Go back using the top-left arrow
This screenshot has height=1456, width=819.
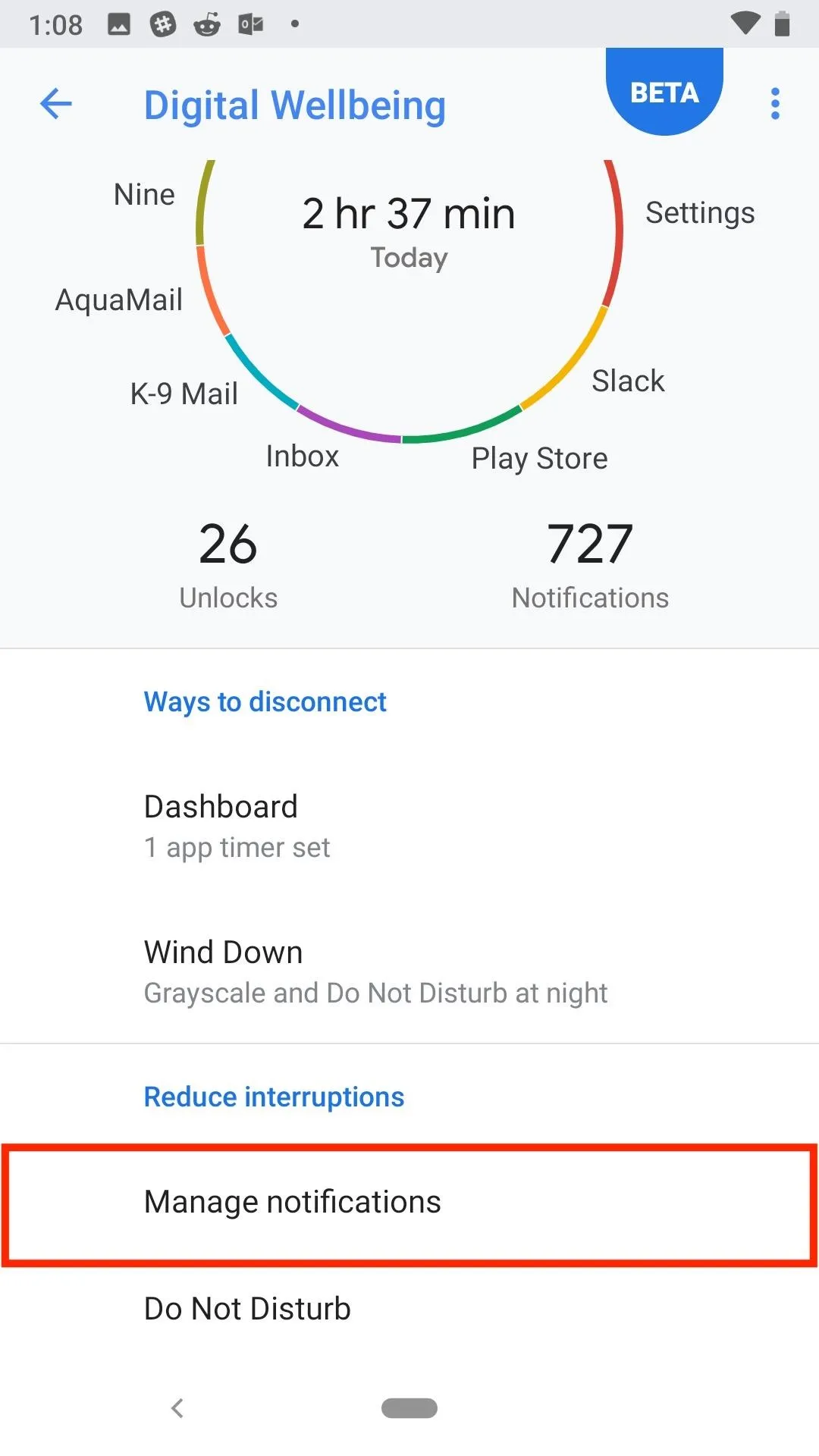[56, 104]
